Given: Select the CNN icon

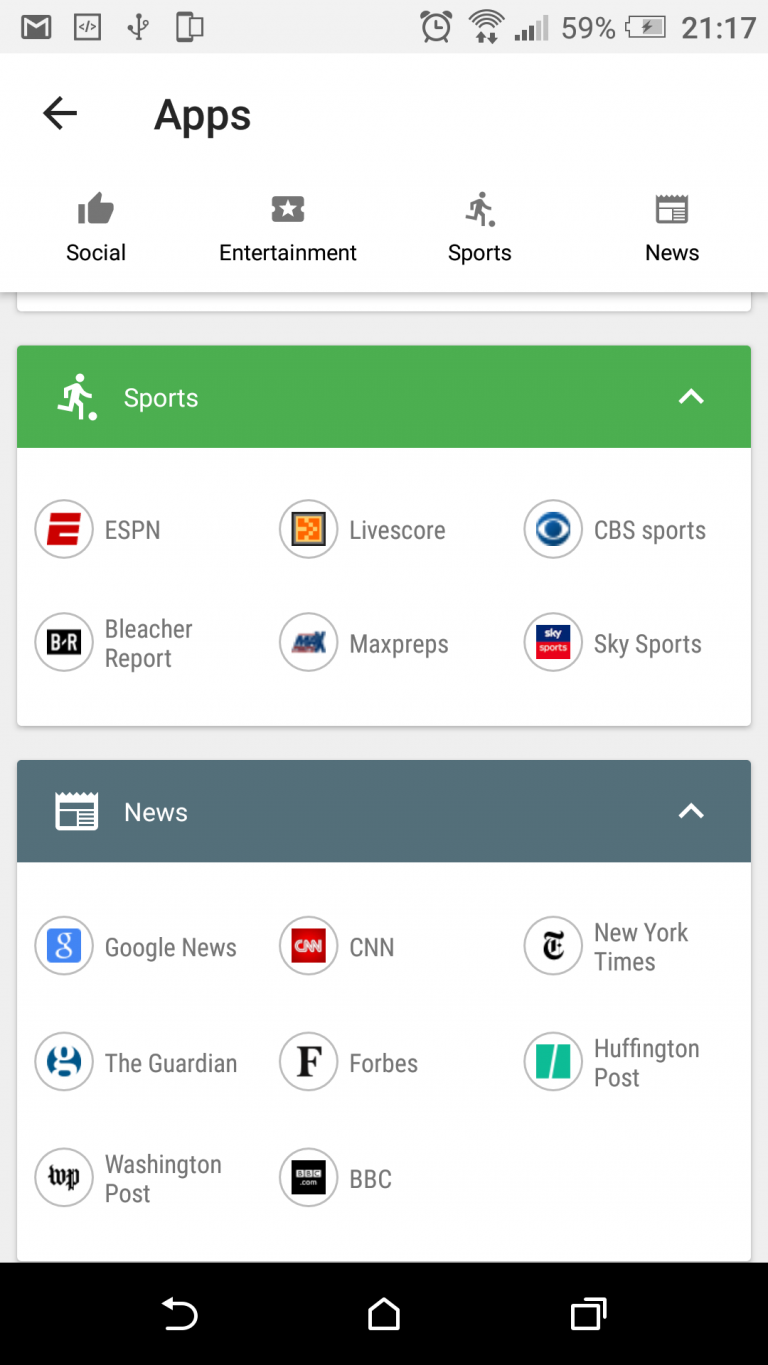Looking at the screenshot, I should tap(308, 946).
